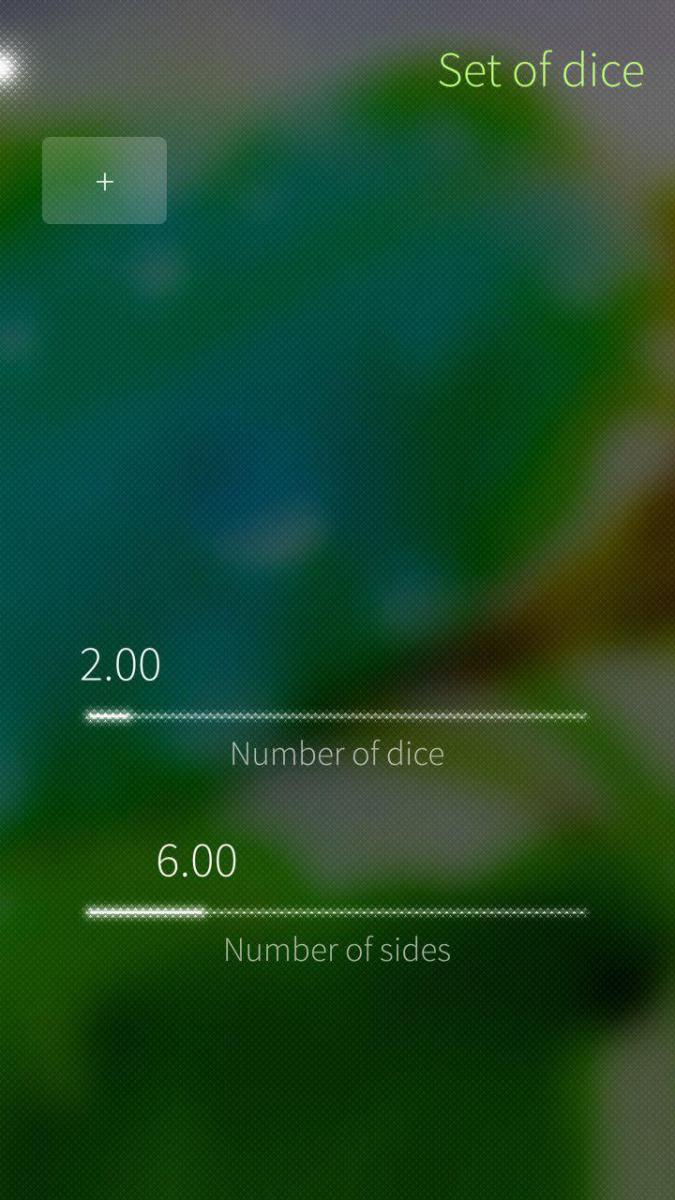
Task: Tap the Number of sides slider track
Action: click(337, 912)
